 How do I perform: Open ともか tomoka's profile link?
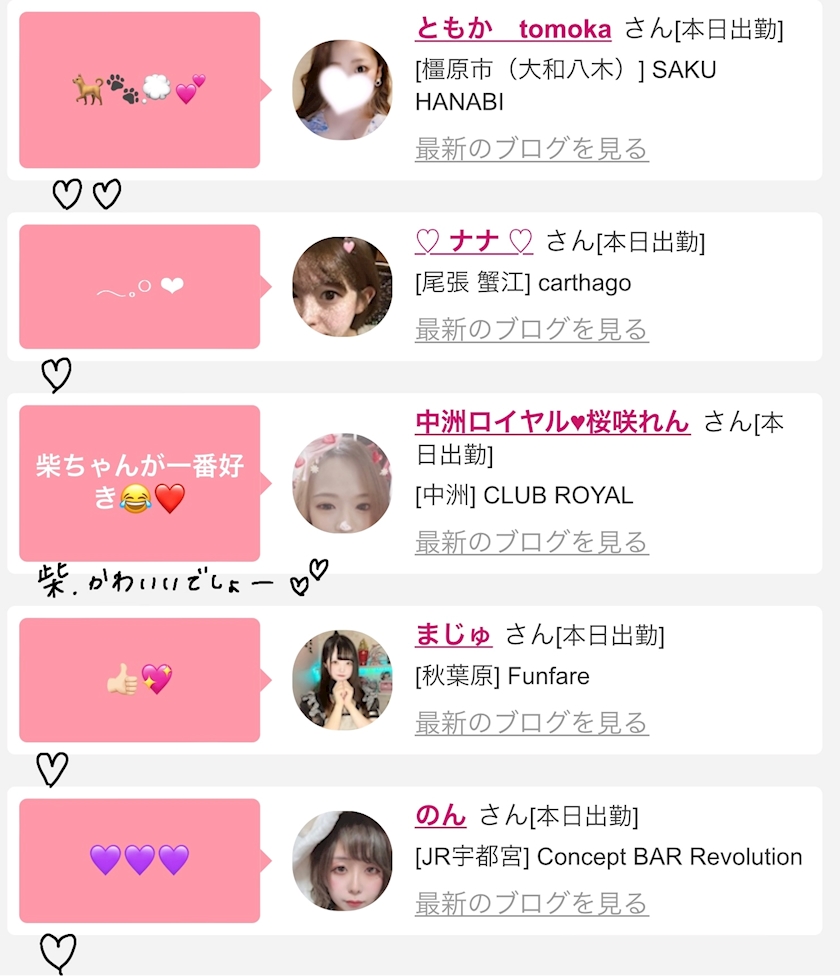click(x=512, y=30)
